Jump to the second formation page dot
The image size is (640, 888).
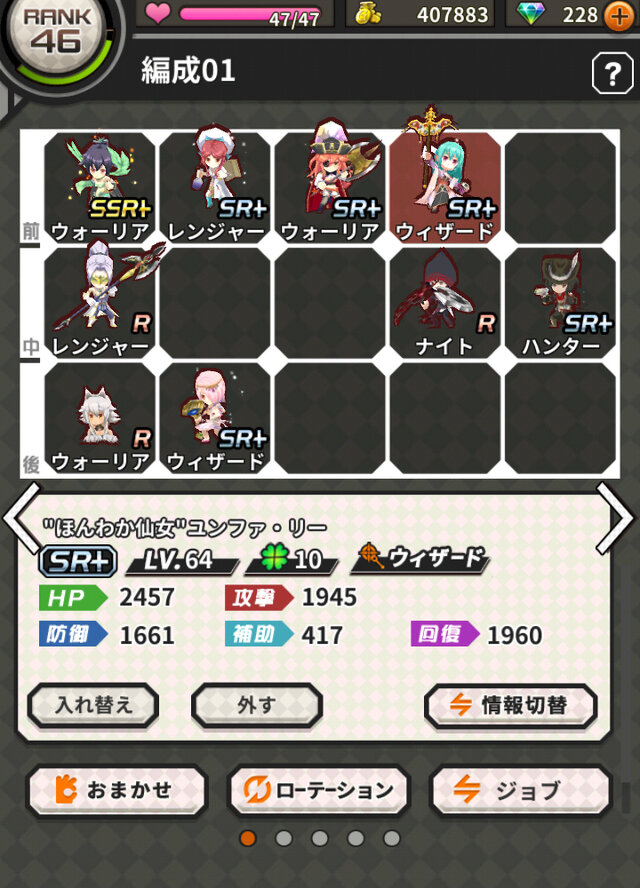(x=284, y=838)
